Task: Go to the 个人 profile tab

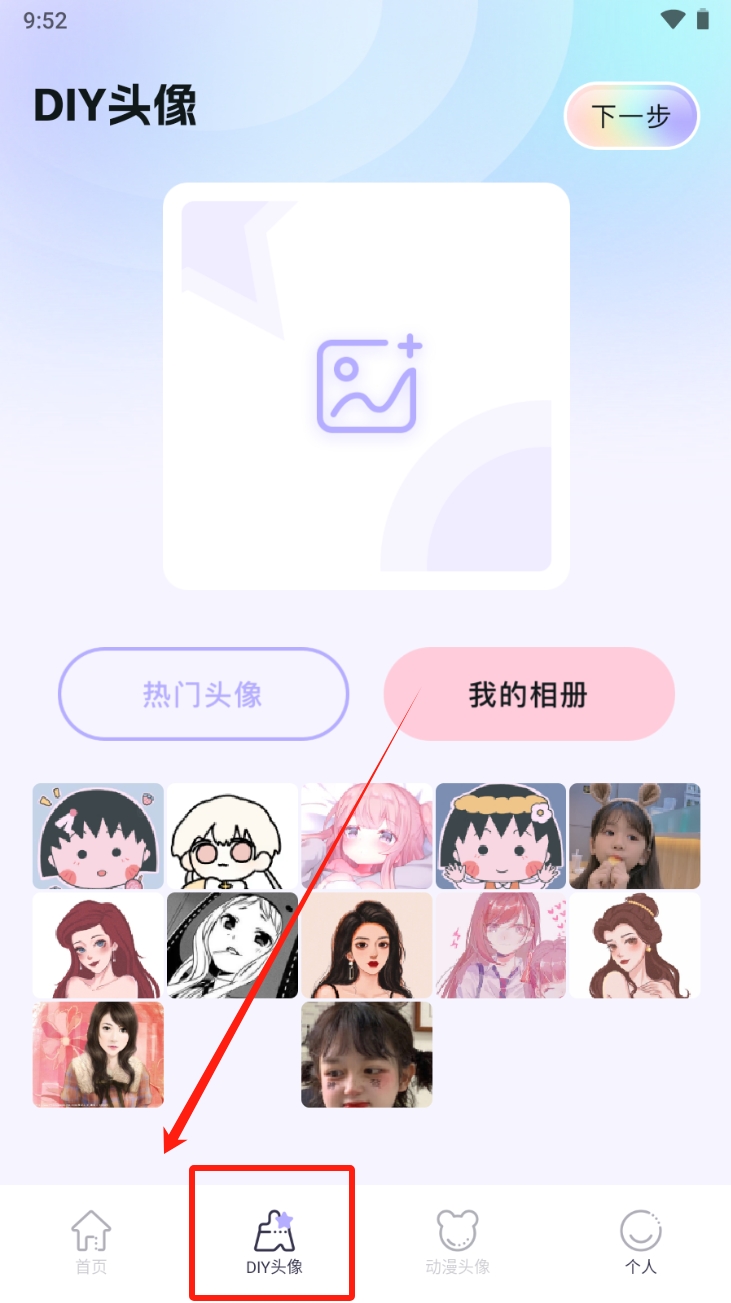Action: tap(640, 1241)
